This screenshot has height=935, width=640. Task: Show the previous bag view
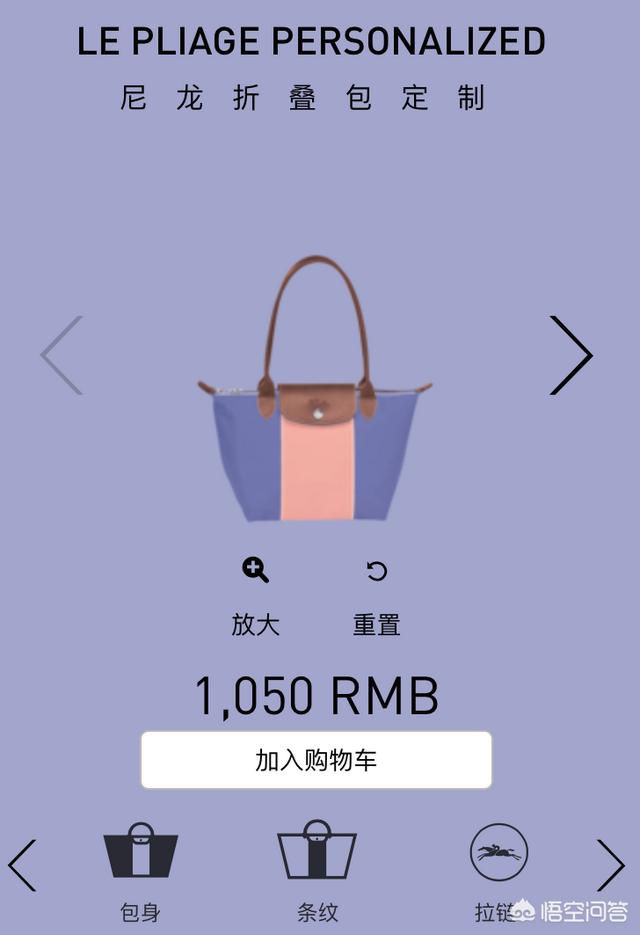(62, 355)
